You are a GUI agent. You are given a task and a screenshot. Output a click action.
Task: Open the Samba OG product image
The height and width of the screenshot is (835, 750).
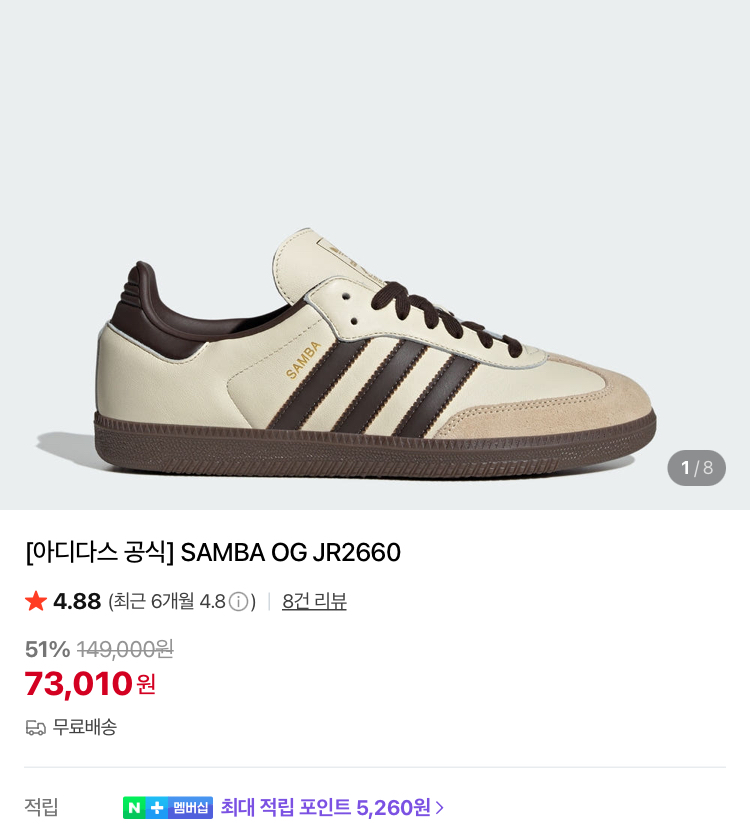375,255
